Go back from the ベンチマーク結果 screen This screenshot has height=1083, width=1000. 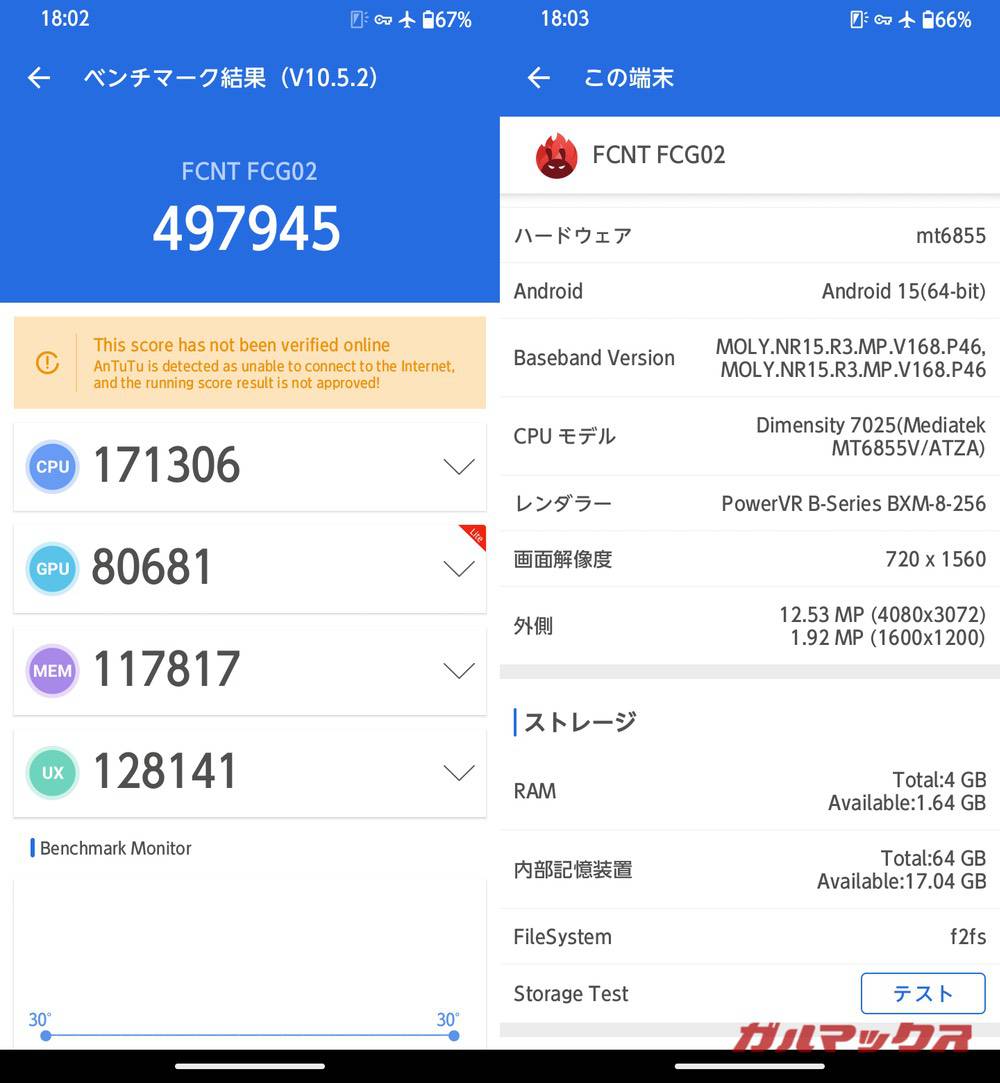pyautogui.click(x=39, y=78)
